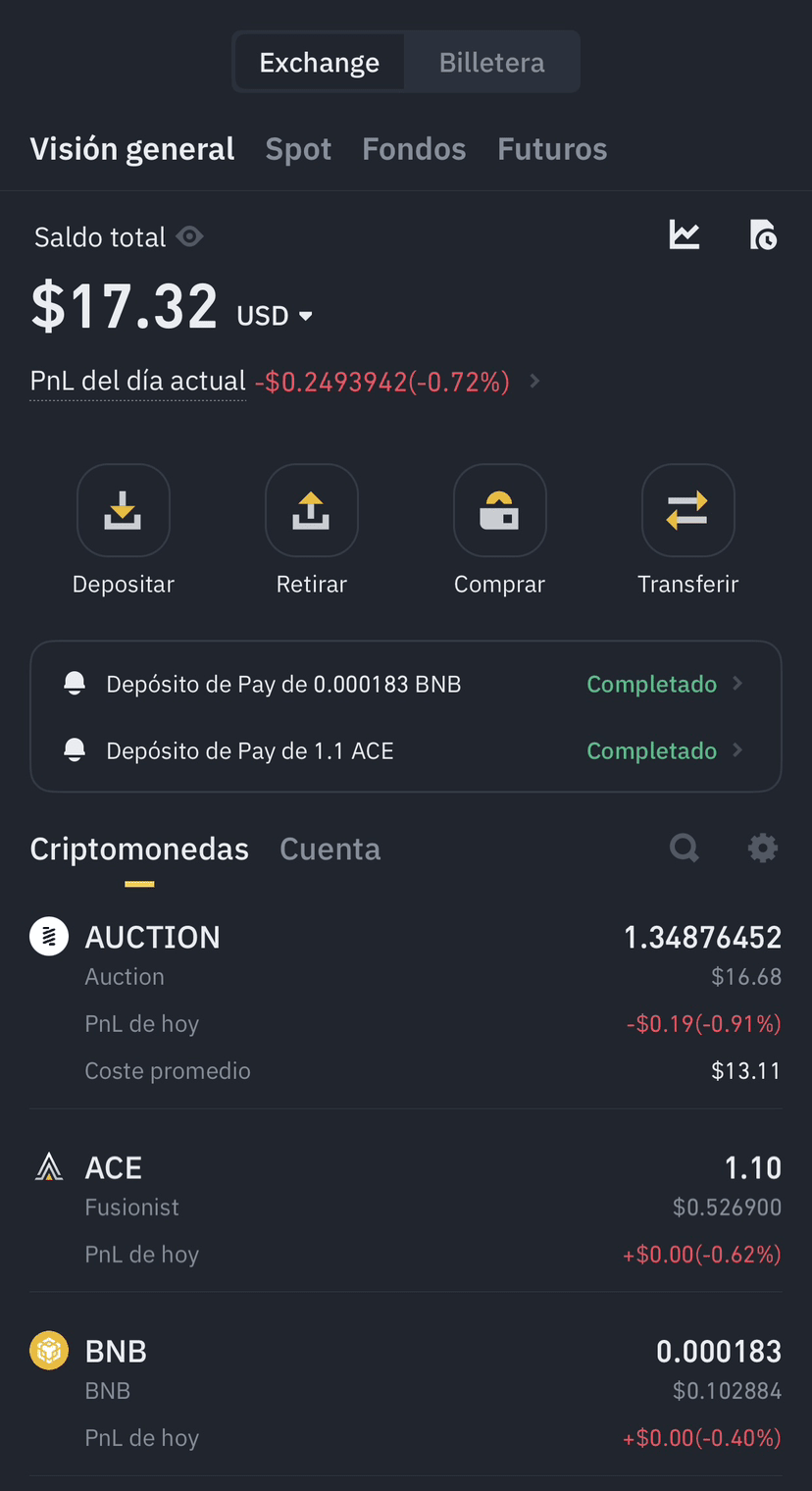Tap Transferir to move funds
812x1491 pixels.
(687, 531)
